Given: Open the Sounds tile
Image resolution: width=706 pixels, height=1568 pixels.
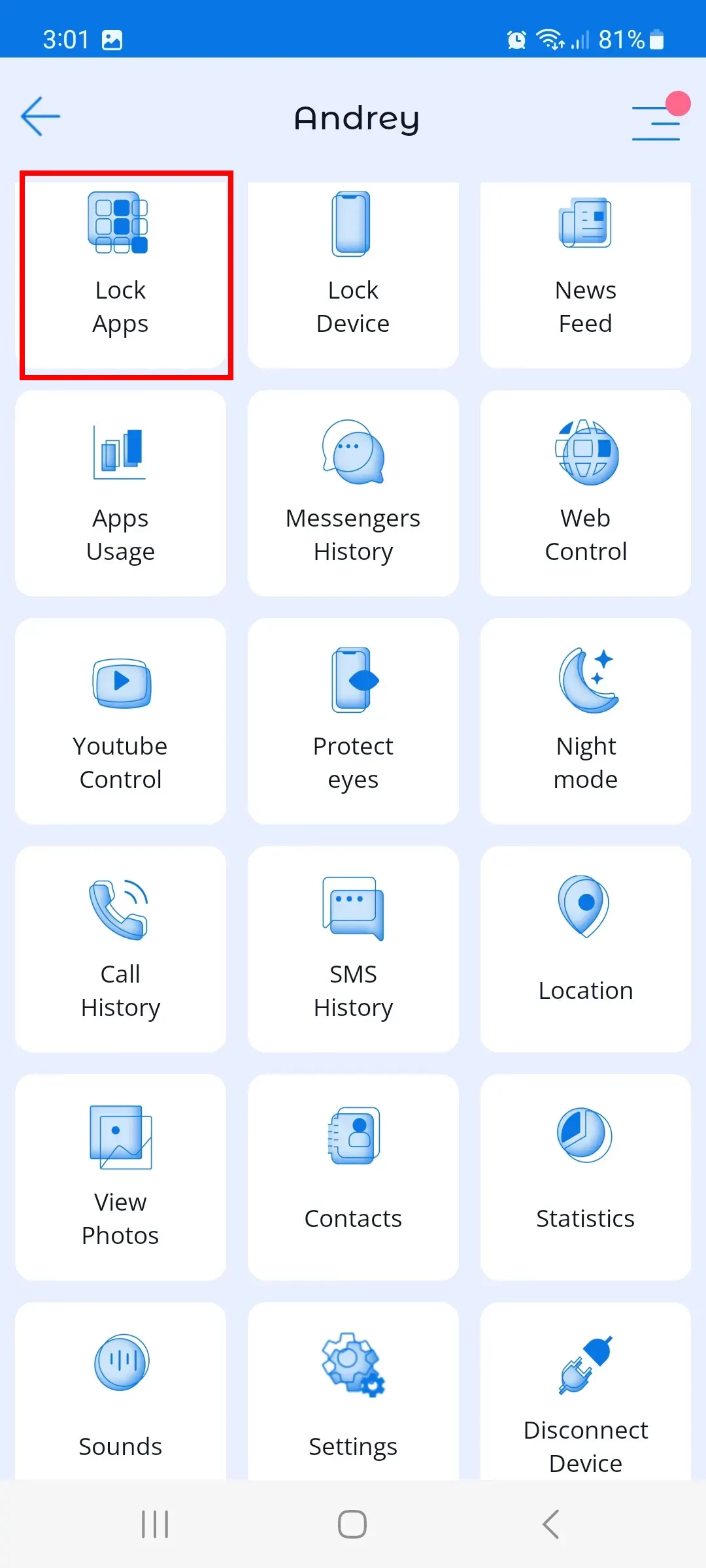Looking at the screenshot, I should click(121, 1392).
